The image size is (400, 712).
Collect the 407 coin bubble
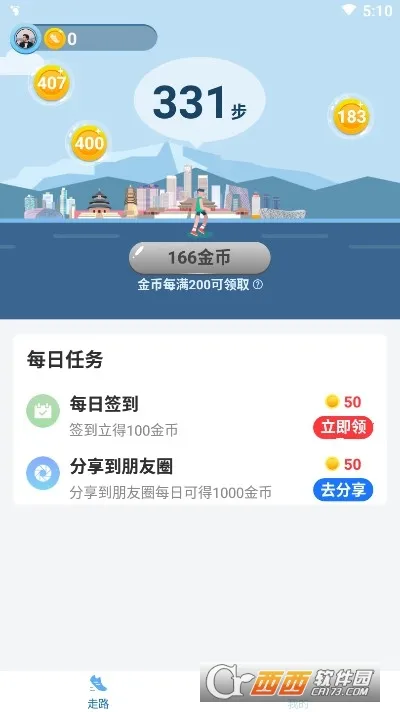pyautogui.click(x=52, y=83)
